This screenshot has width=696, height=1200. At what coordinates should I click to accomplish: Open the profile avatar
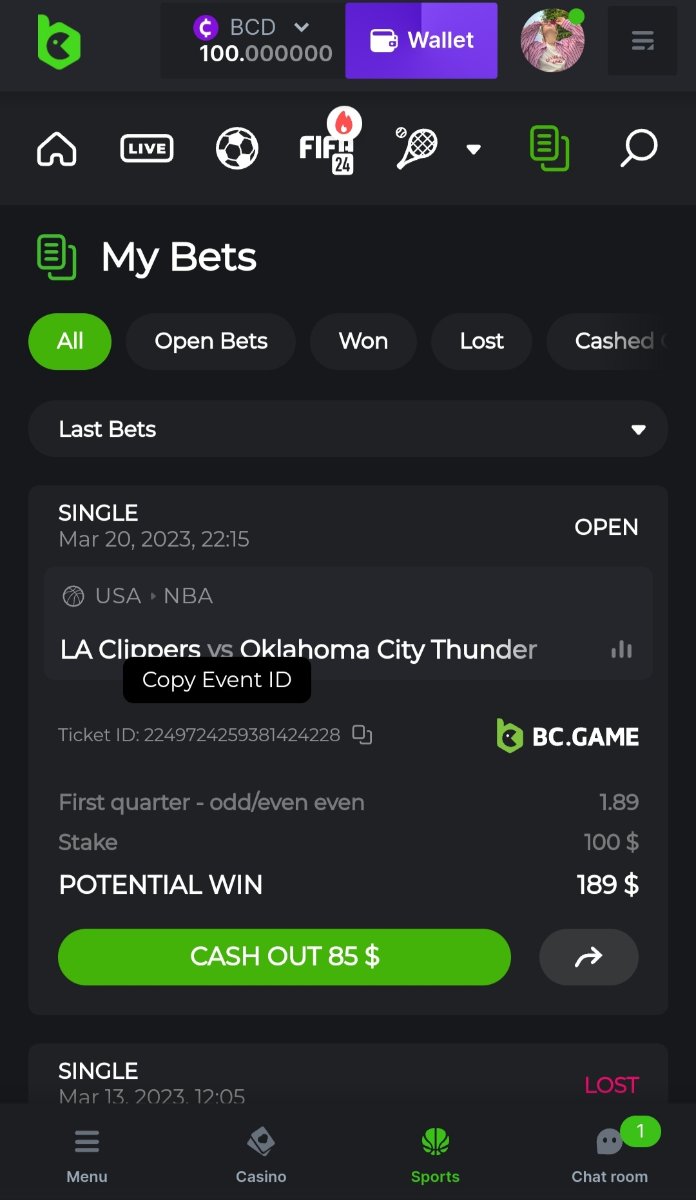[552, 41]
